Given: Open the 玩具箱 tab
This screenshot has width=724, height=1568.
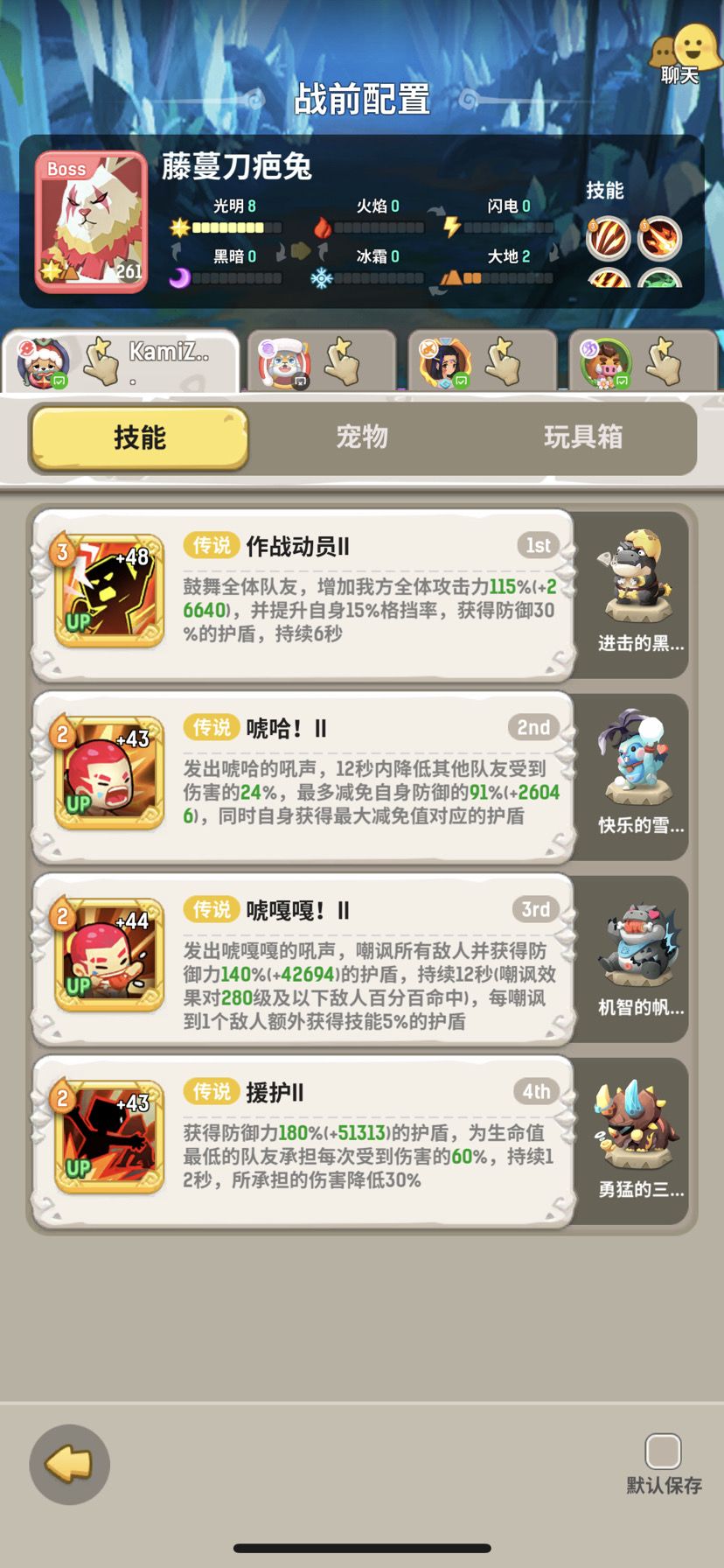Looking at the screenshot, I should [581, 438].
